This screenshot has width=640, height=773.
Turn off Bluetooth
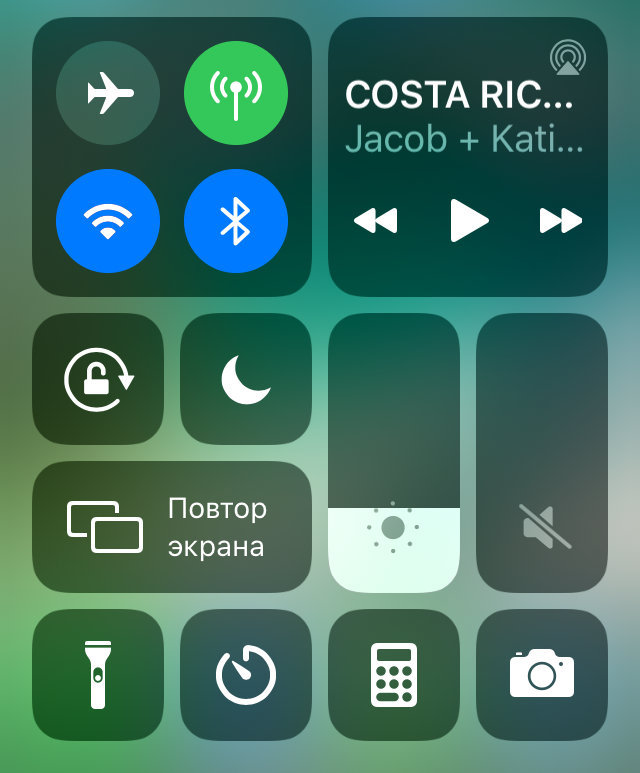236,221
